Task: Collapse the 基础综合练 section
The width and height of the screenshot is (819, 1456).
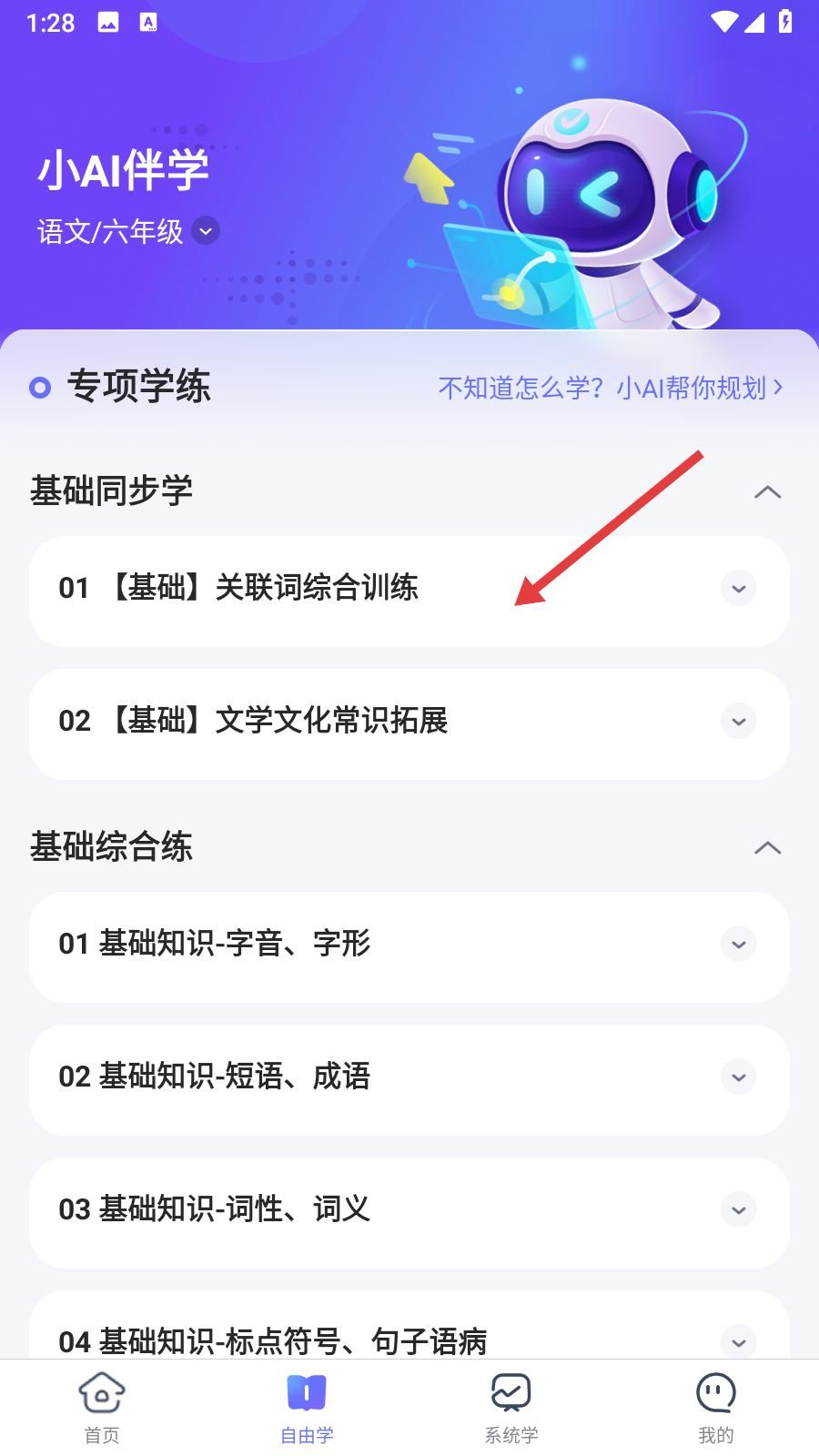Action: point(767,848)
